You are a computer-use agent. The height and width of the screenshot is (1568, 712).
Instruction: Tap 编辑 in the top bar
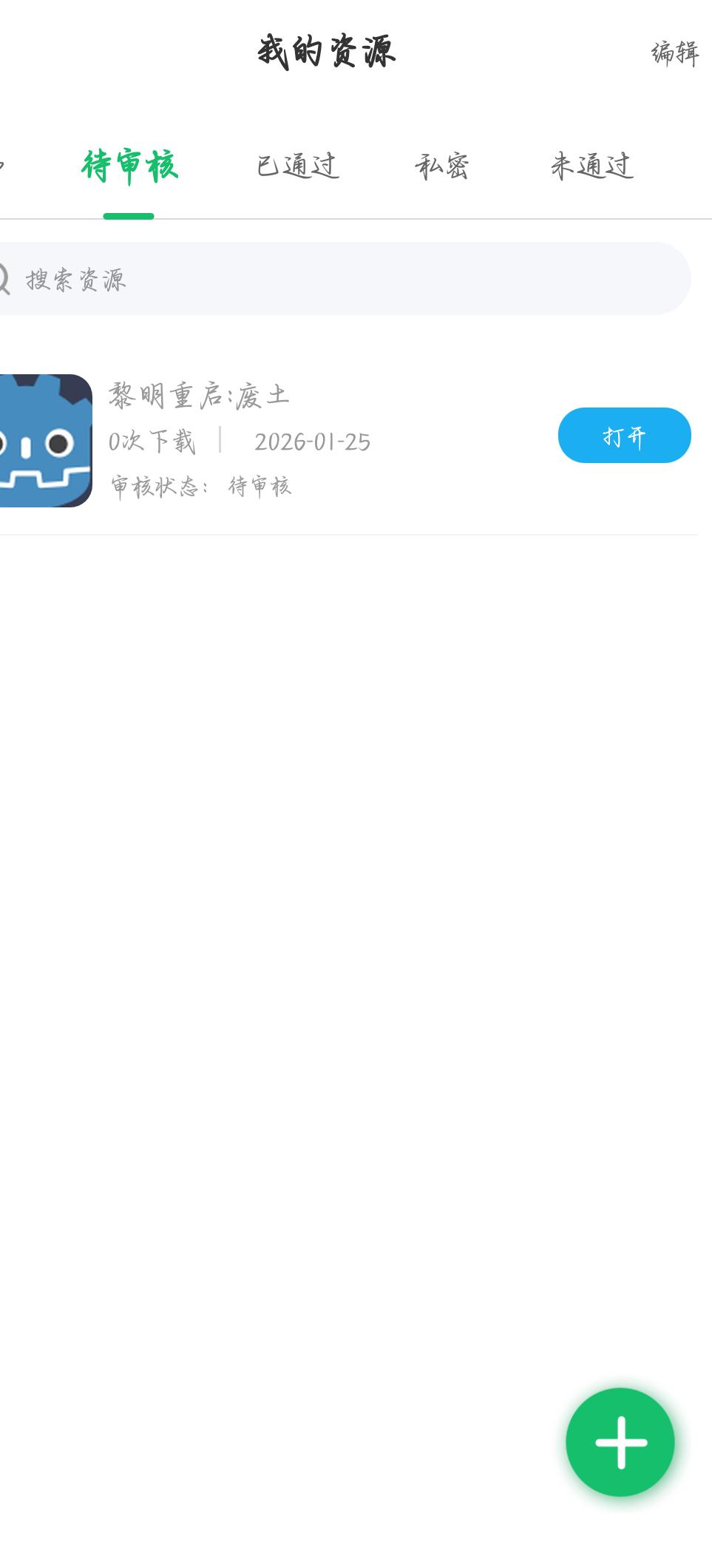[x=674, y=53]
